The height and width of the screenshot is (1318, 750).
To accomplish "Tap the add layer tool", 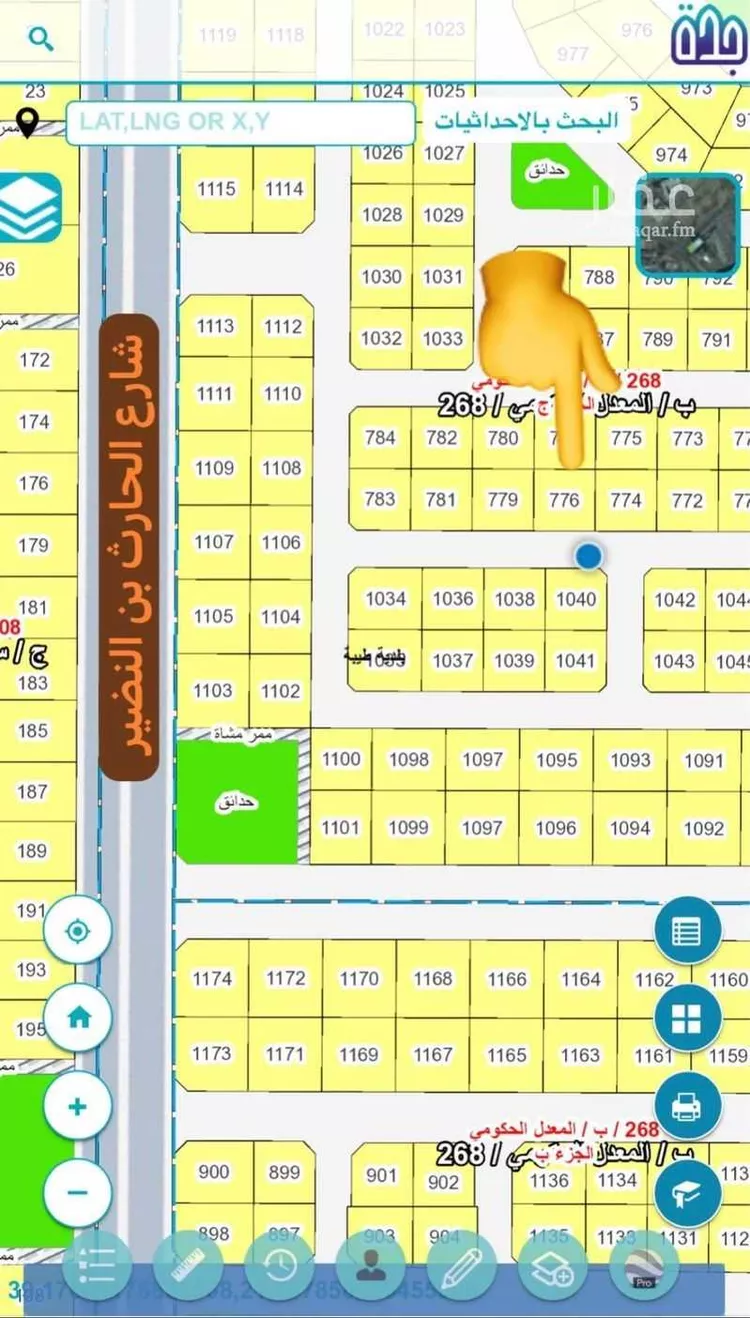I will [x=552, y=1266].
